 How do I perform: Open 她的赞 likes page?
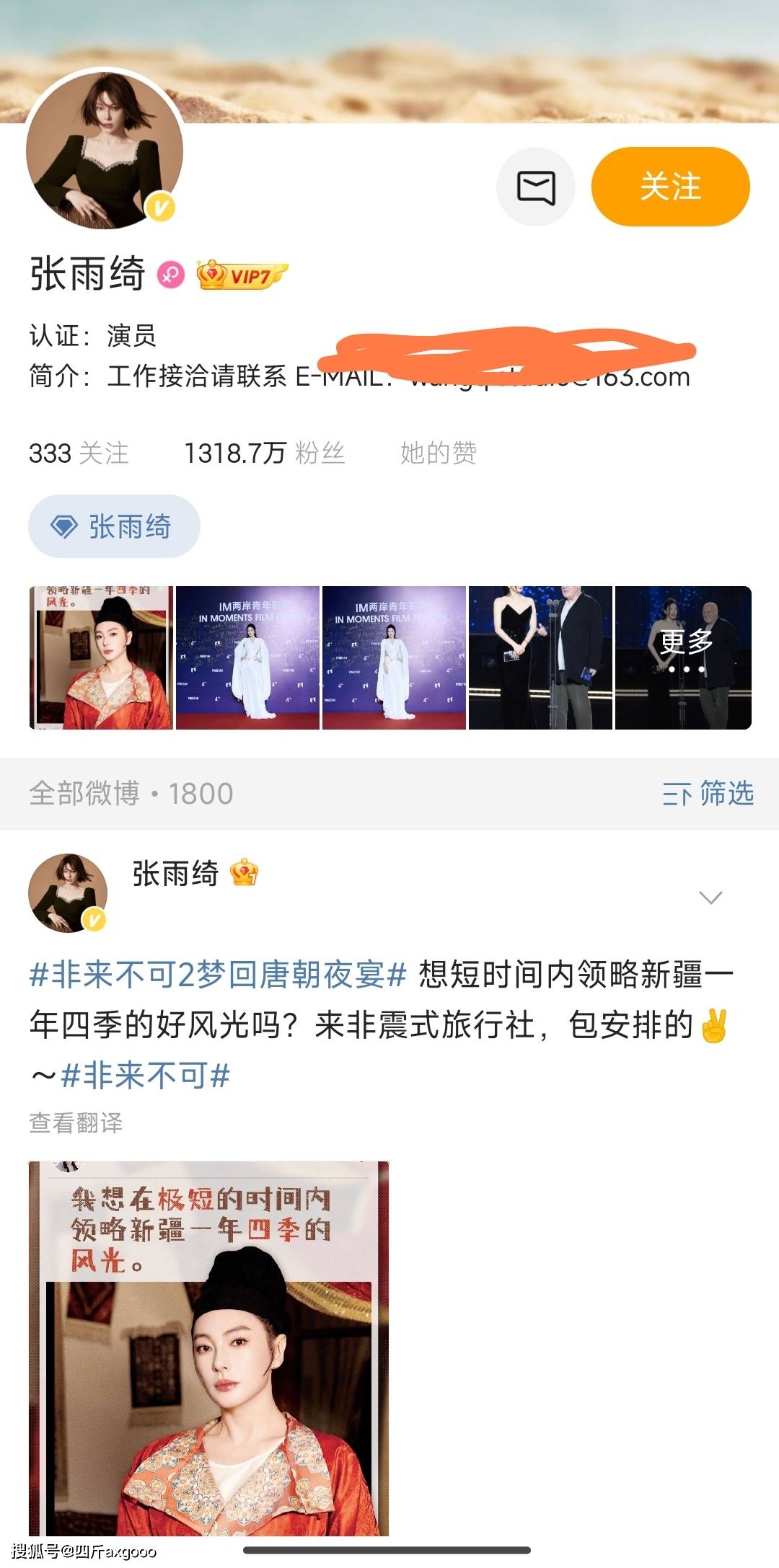point(438,453)
